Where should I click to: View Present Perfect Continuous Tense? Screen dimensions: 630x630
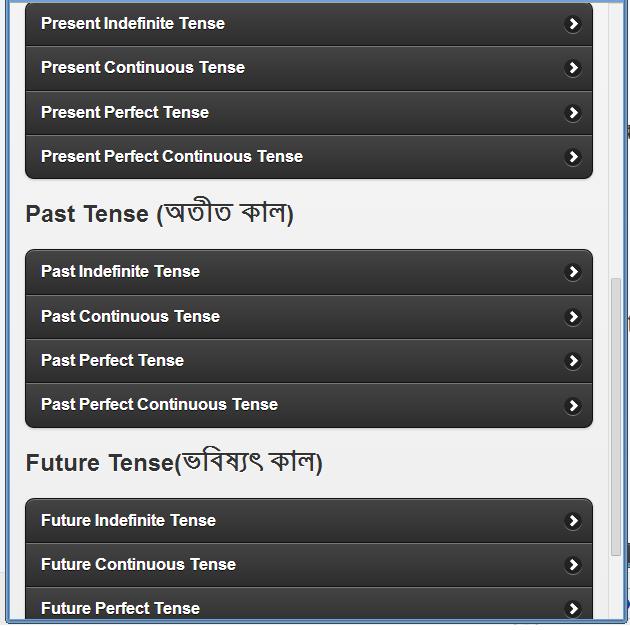tap(308, 157)
